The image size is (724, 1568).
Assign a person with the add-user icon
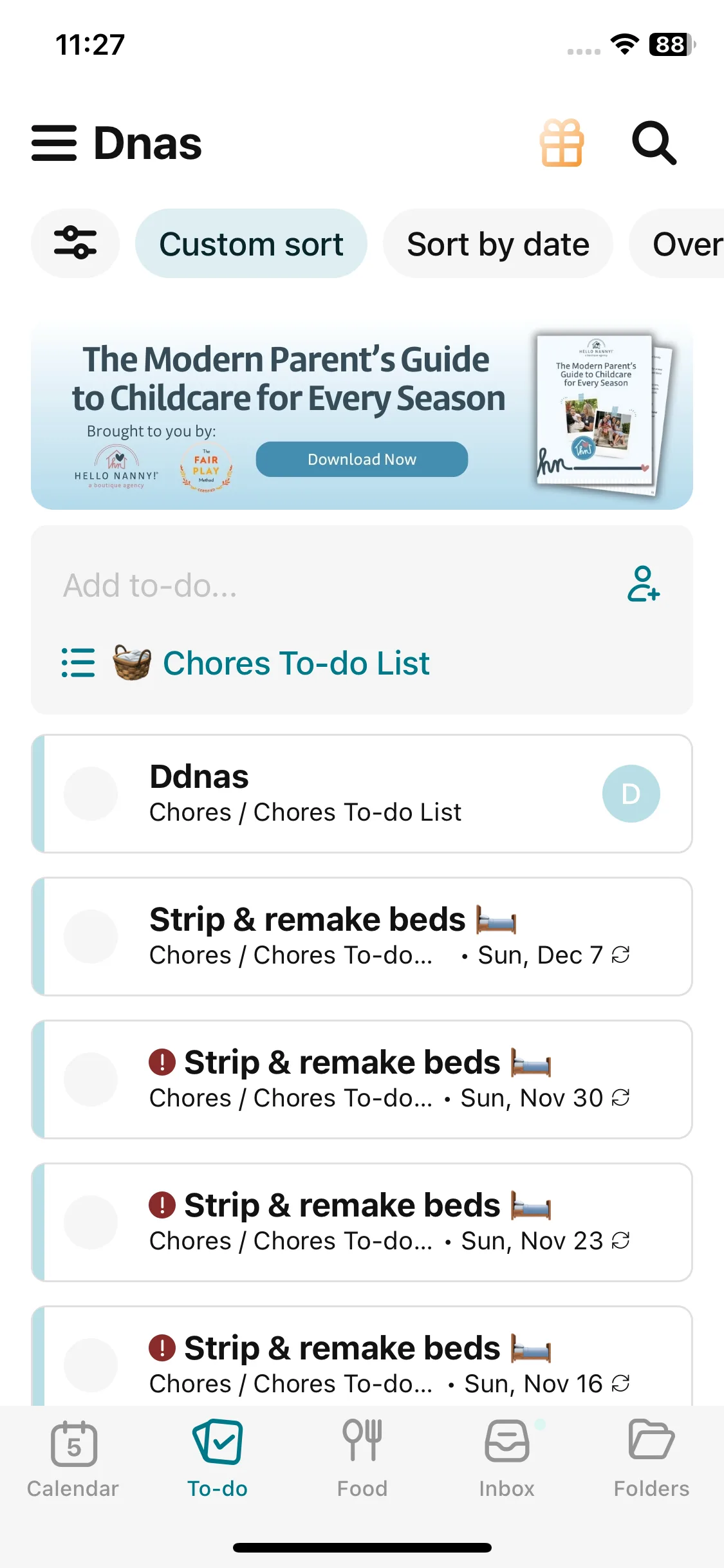click(643, 584)
